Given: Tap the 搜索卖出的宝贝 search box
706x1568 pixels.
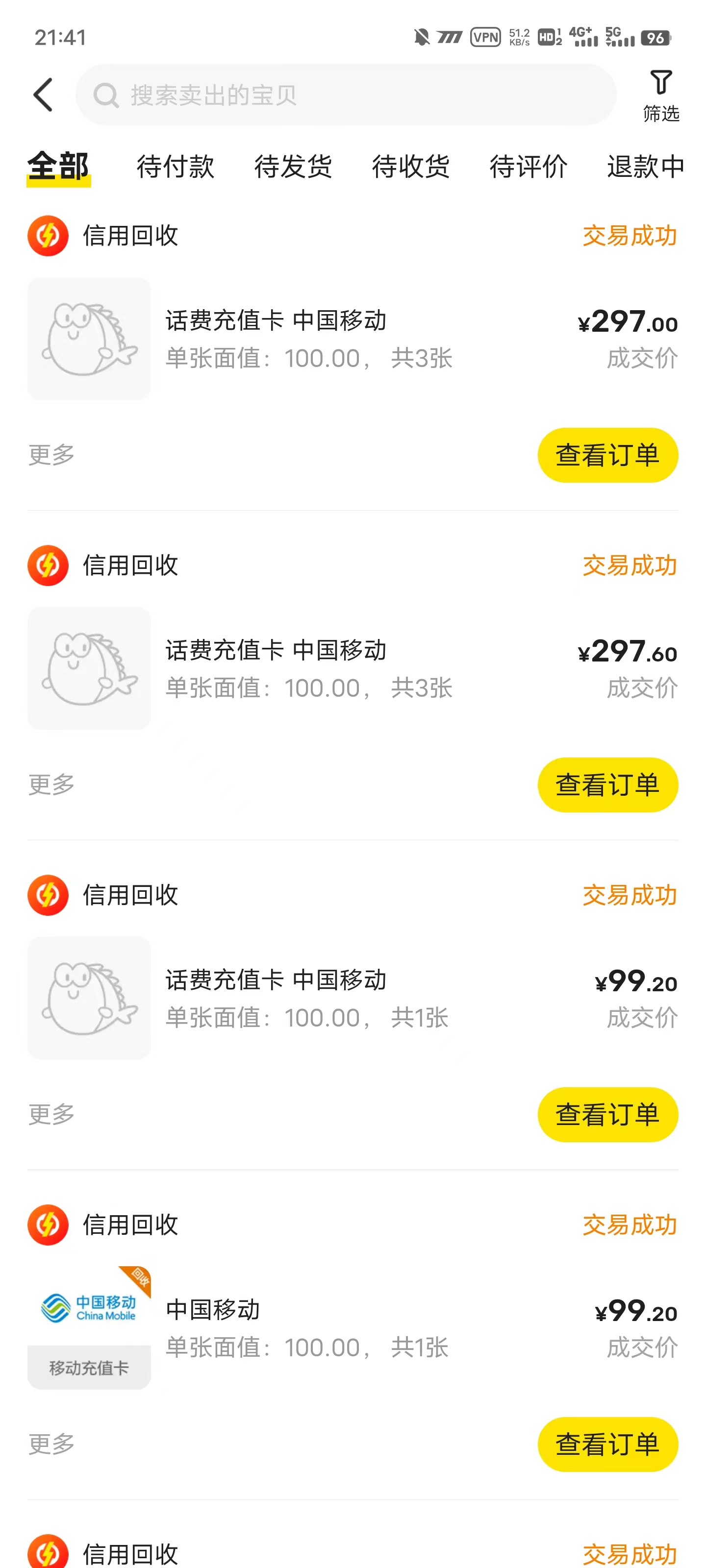Looking at the screenshot, I should pyautogui.click(x=345, y=95).
